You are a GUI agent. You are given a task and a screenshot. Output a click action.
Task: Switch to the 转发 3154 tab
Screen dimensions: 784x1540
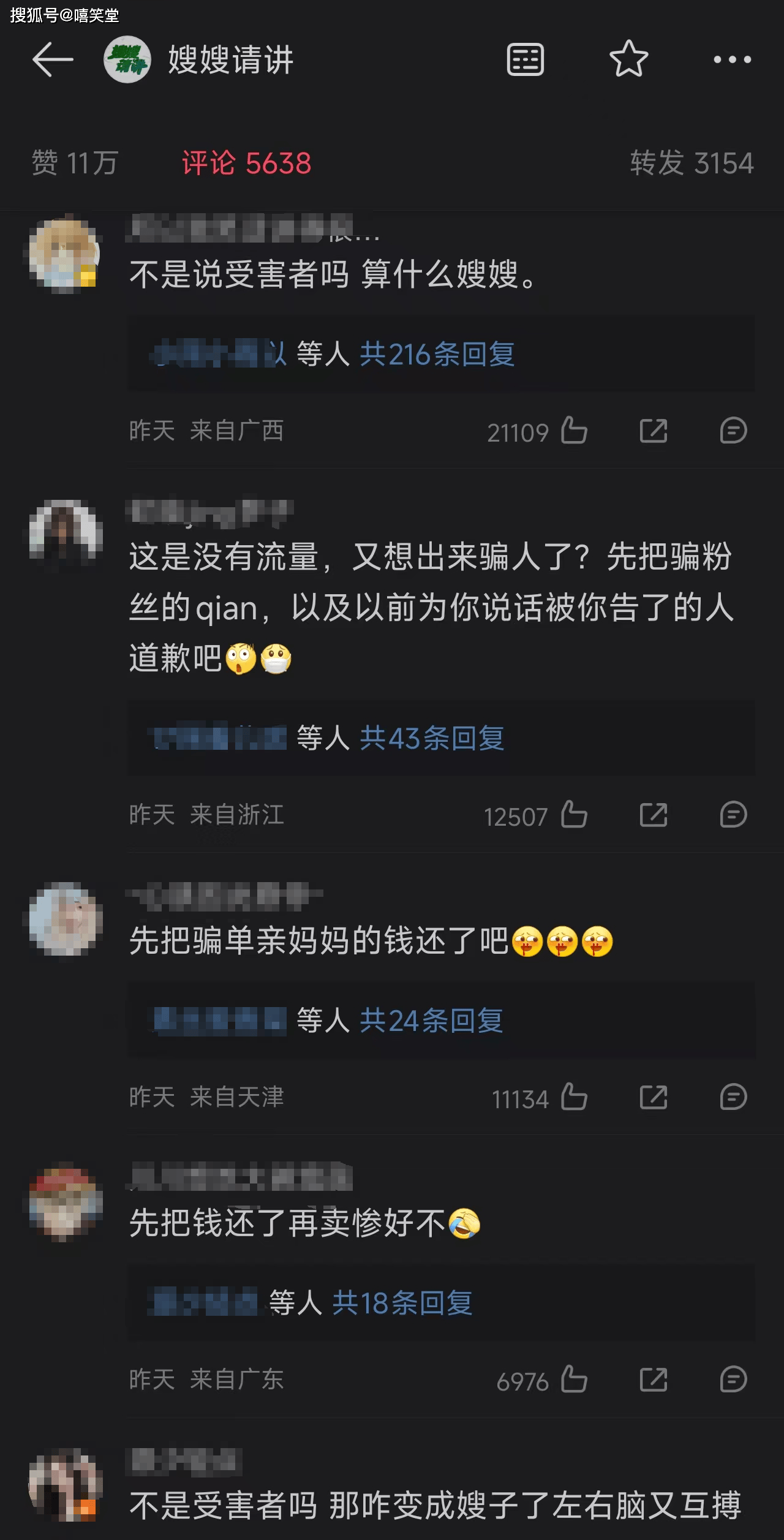click(692, 163)
